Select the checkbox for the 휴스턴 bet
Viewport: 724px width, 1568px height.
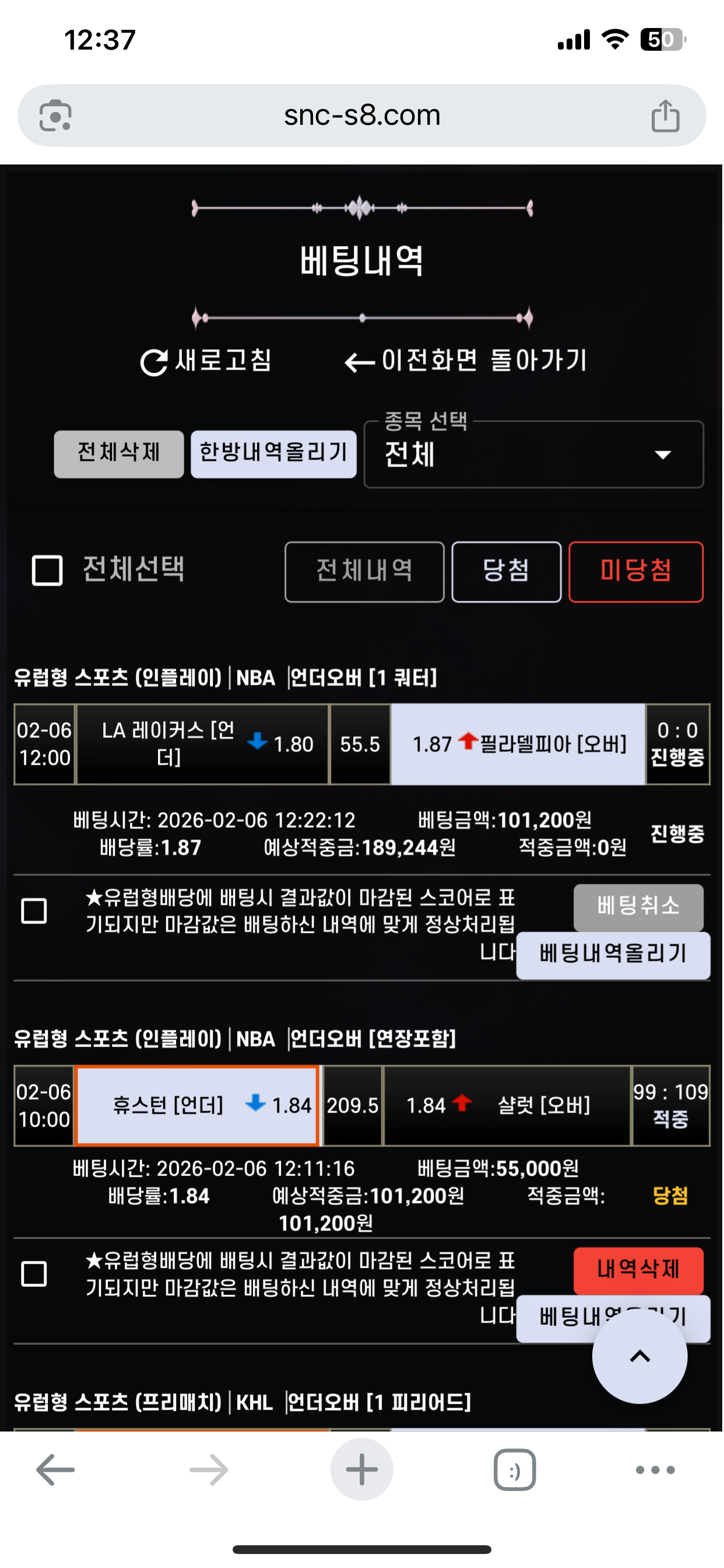(x=34, y=1274)
